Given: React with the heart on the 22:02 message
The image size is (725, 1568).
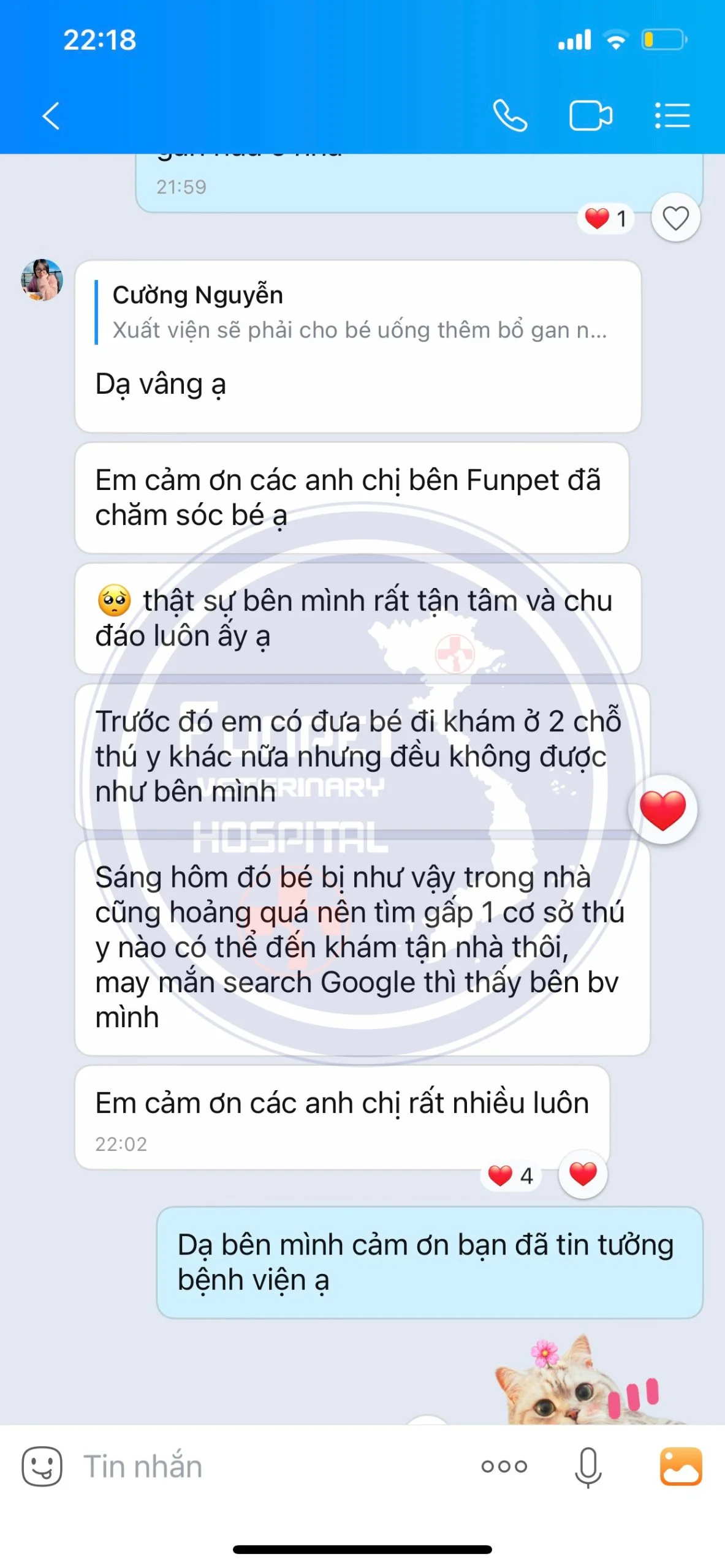Looking at the screenshot, I should [582, 1174].
